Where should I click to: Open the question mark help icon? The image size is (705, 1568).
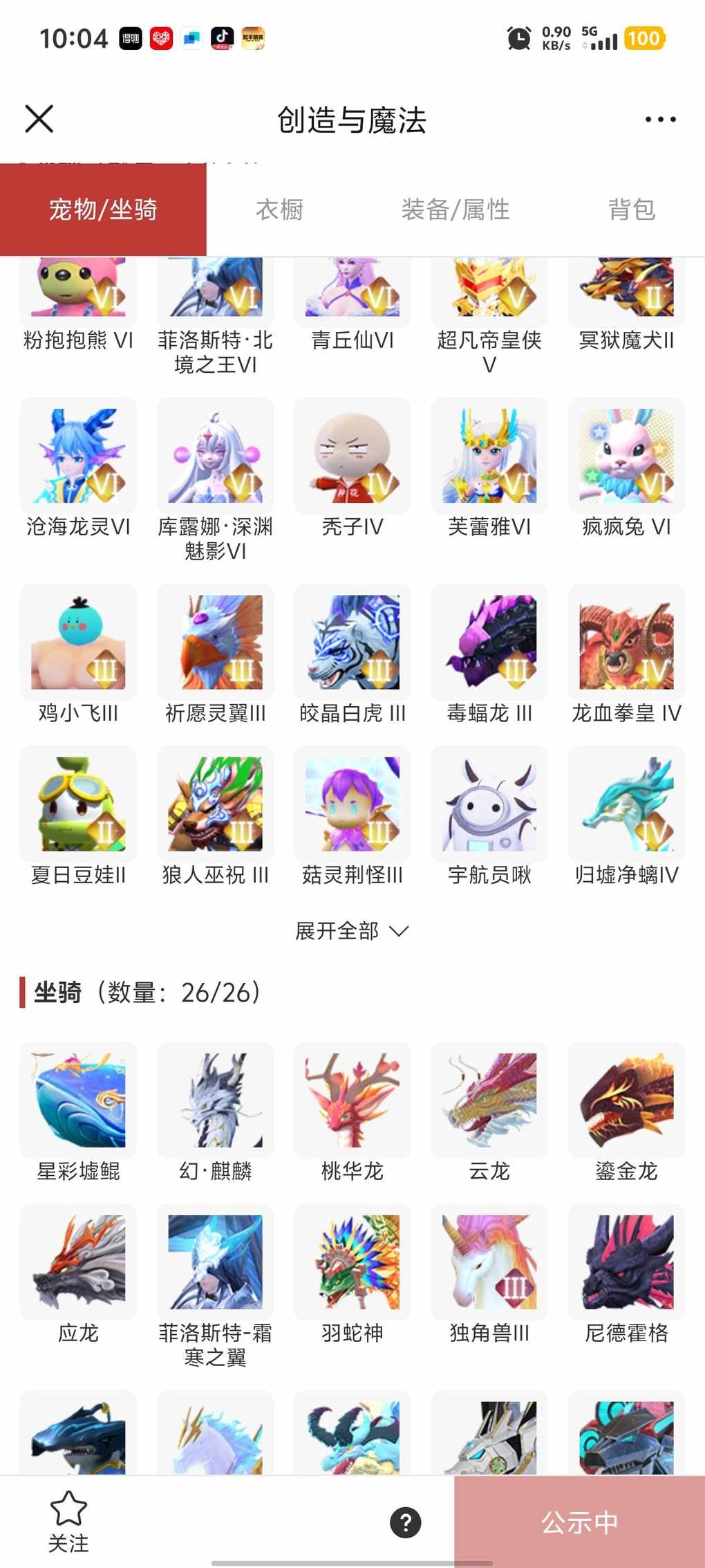coord(406,1522)
